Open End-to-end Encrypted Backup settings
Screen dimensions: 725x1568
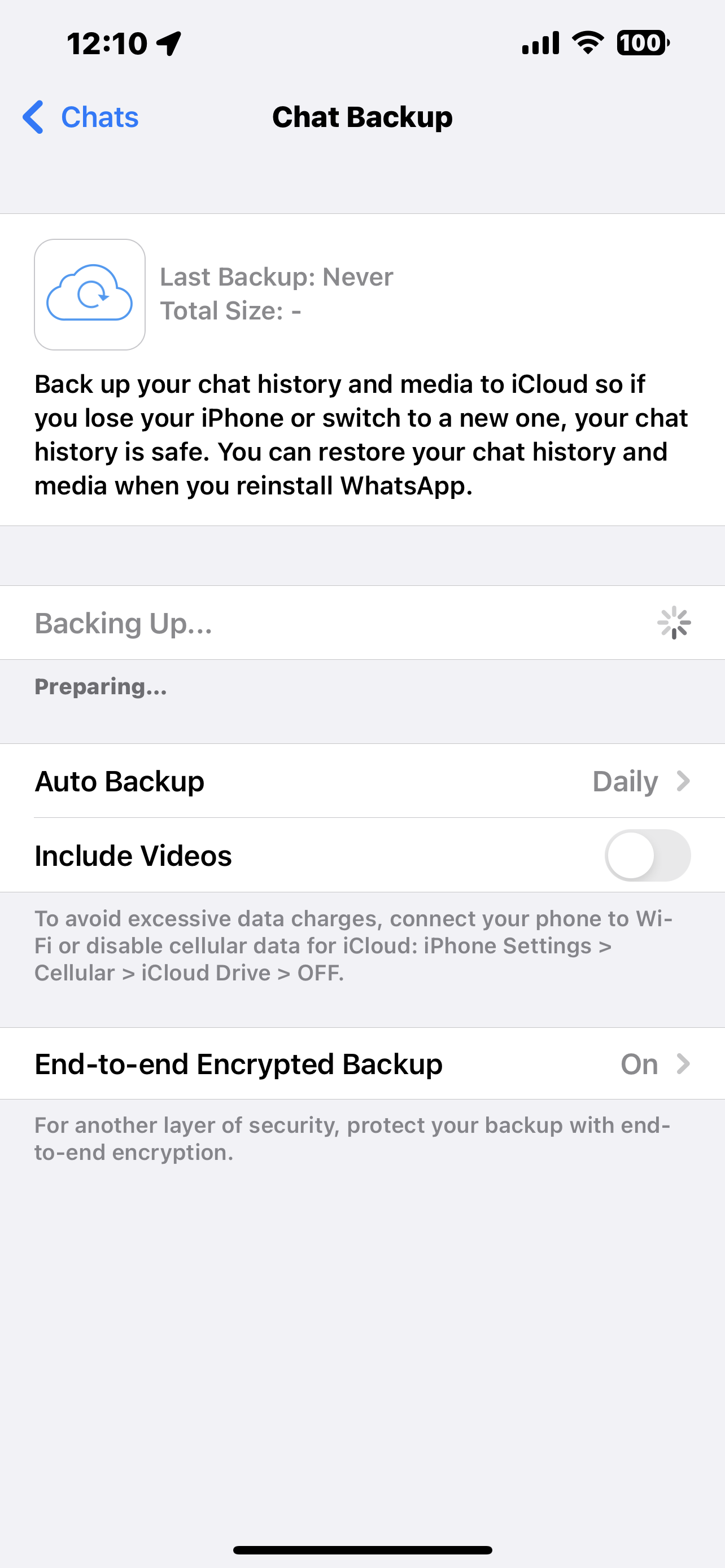coord(362,1064)
